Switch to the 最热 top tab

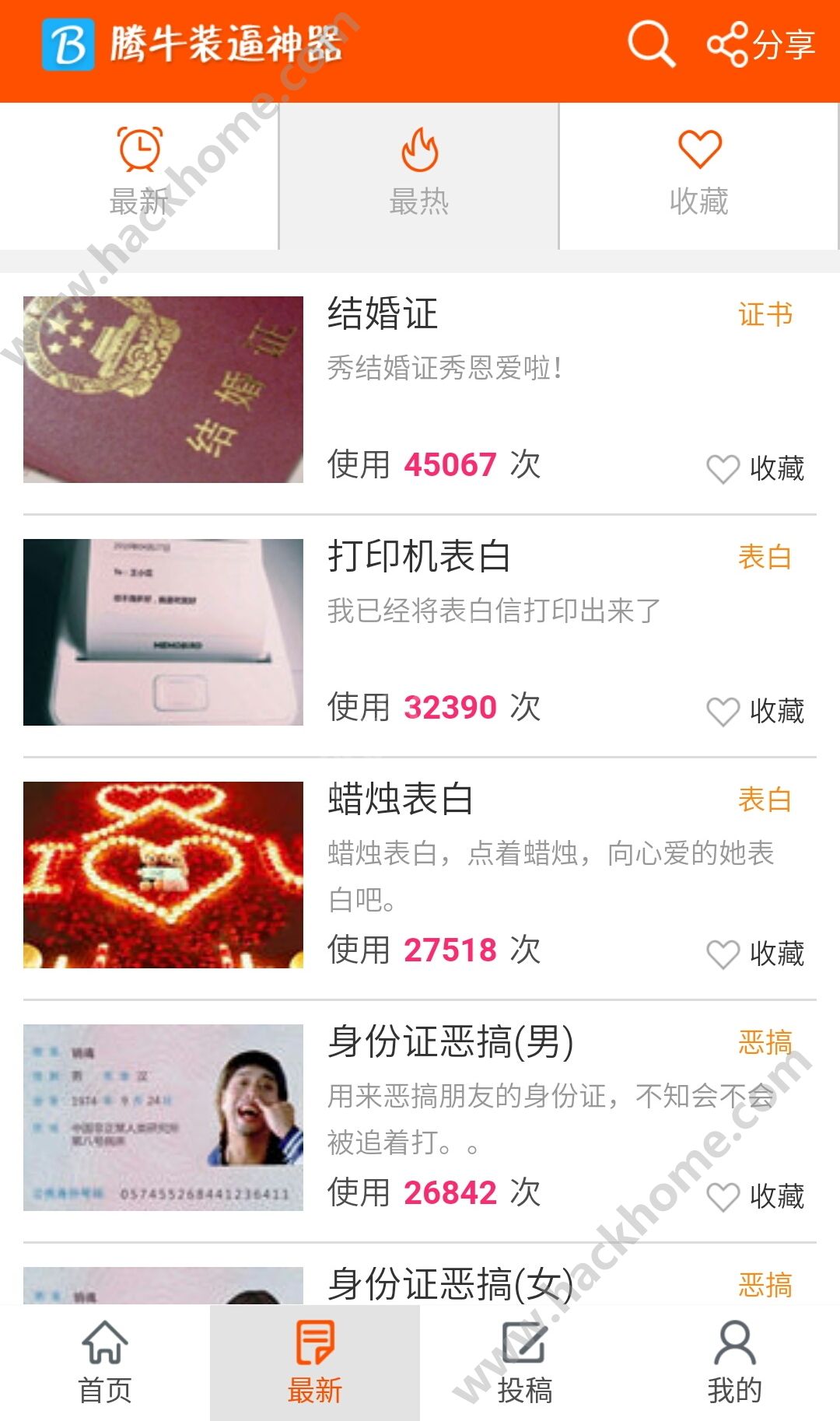pos(419,176)
